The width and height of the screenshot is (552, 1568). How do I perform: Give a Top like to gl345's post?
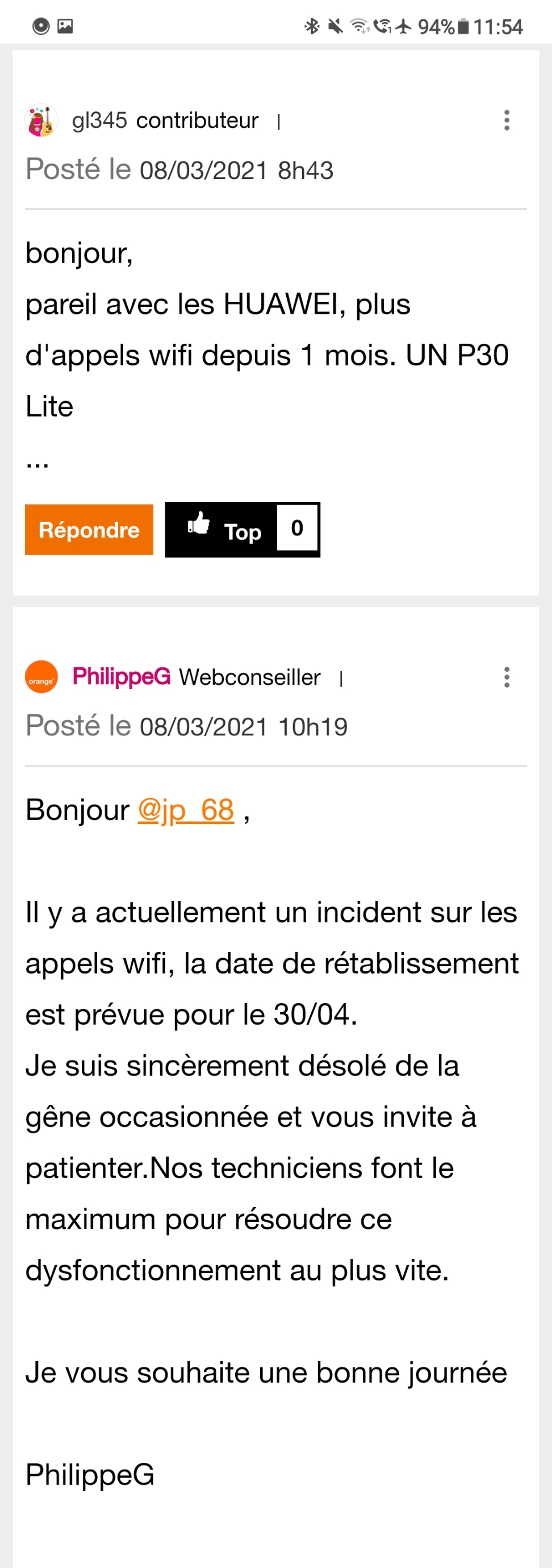point(222,530)
